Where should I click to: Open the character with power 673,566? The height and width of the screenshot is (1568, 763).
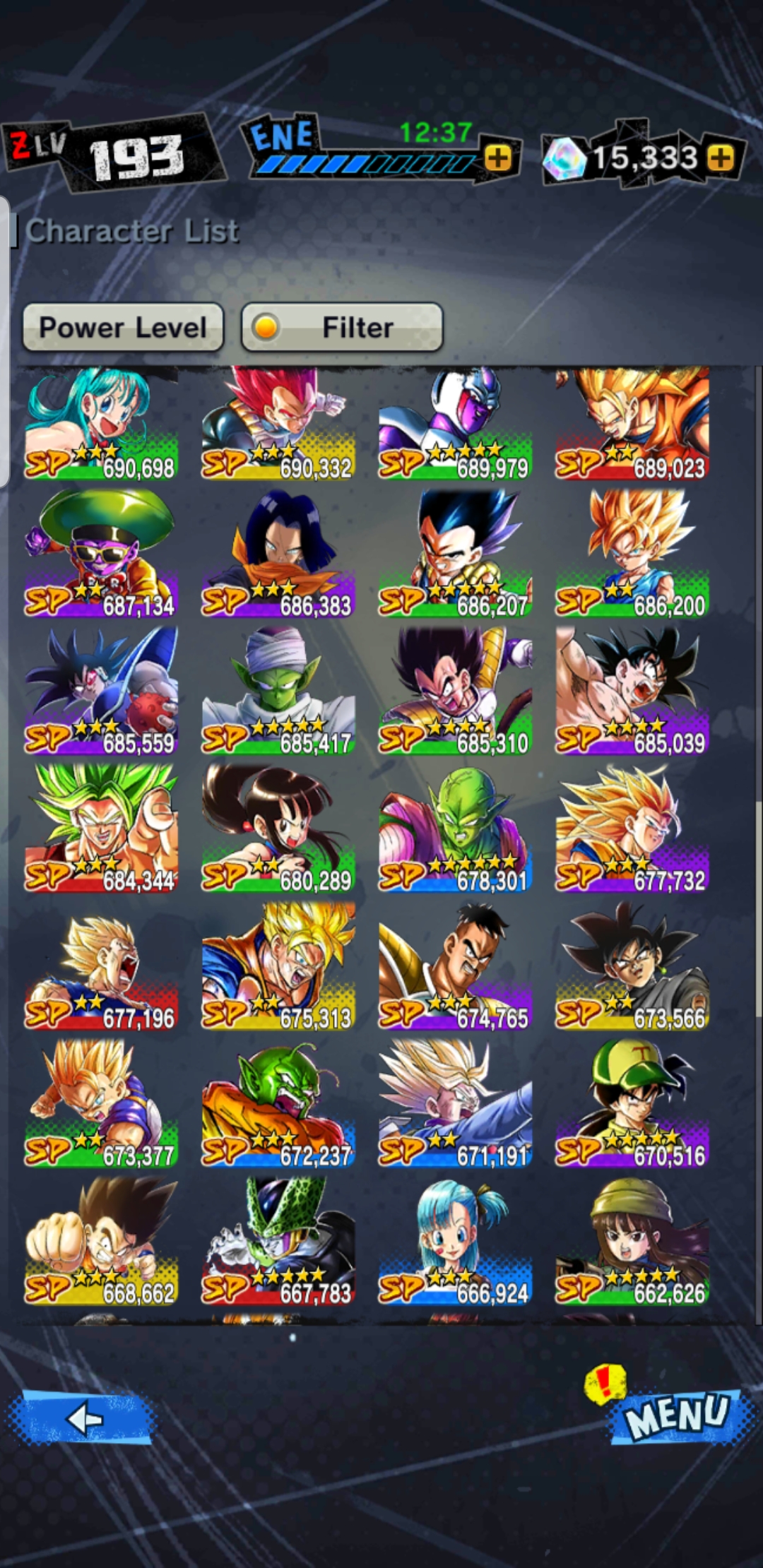[632, 966]
